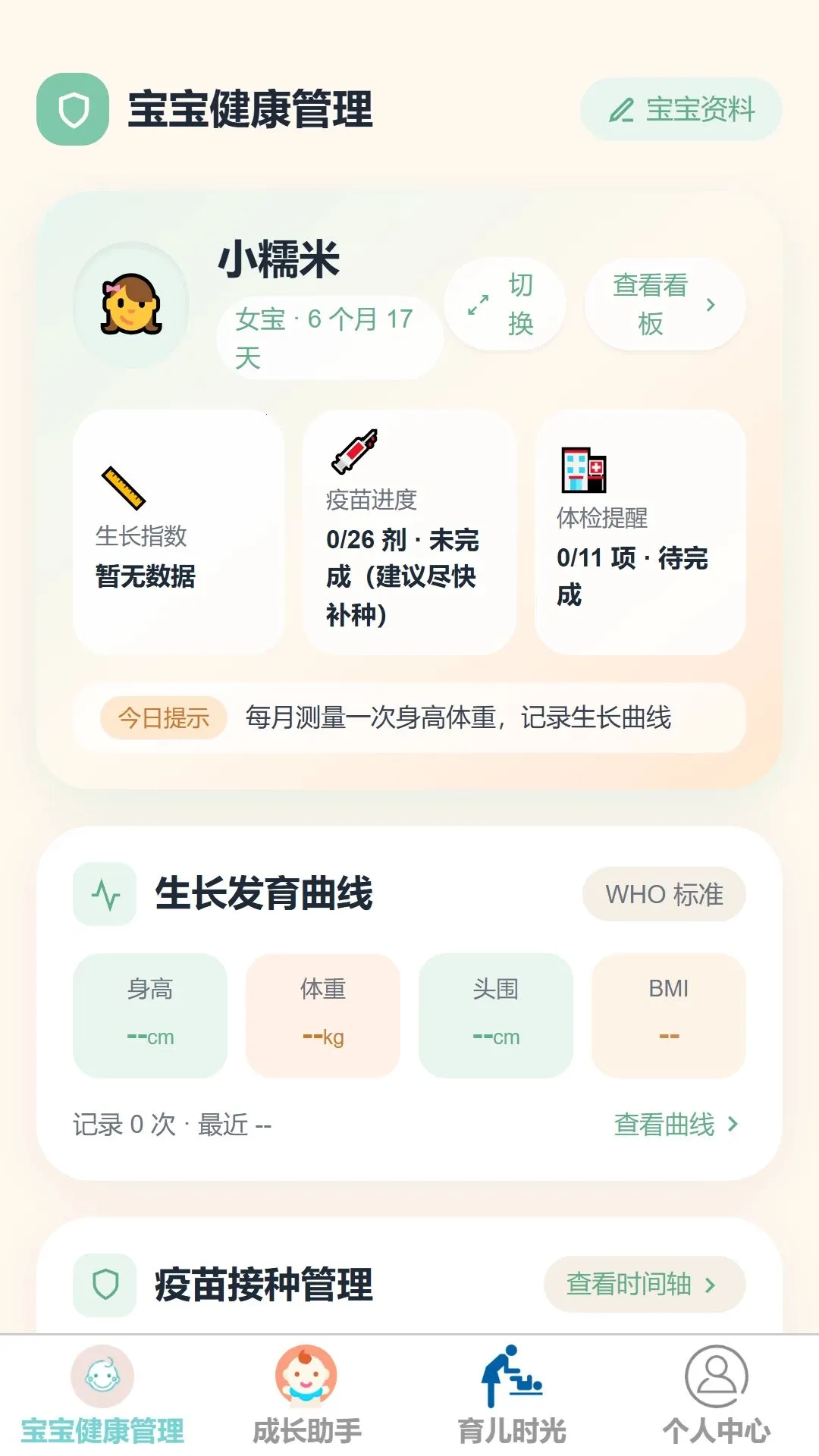Switch to 育儿时光 tab
The width and height of the screenshot is (819, 1456).
click(512, 1395)
